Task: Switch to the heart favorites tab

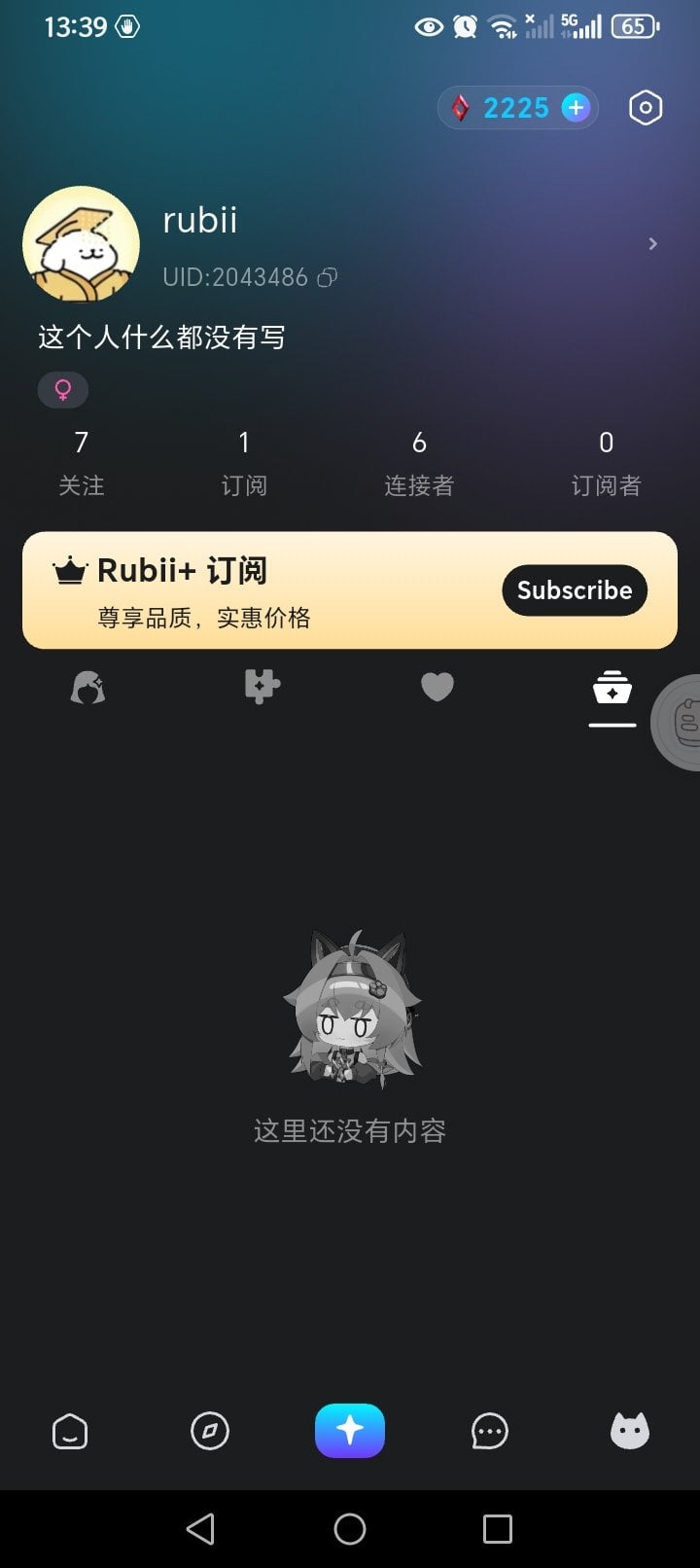Action: 437,688
